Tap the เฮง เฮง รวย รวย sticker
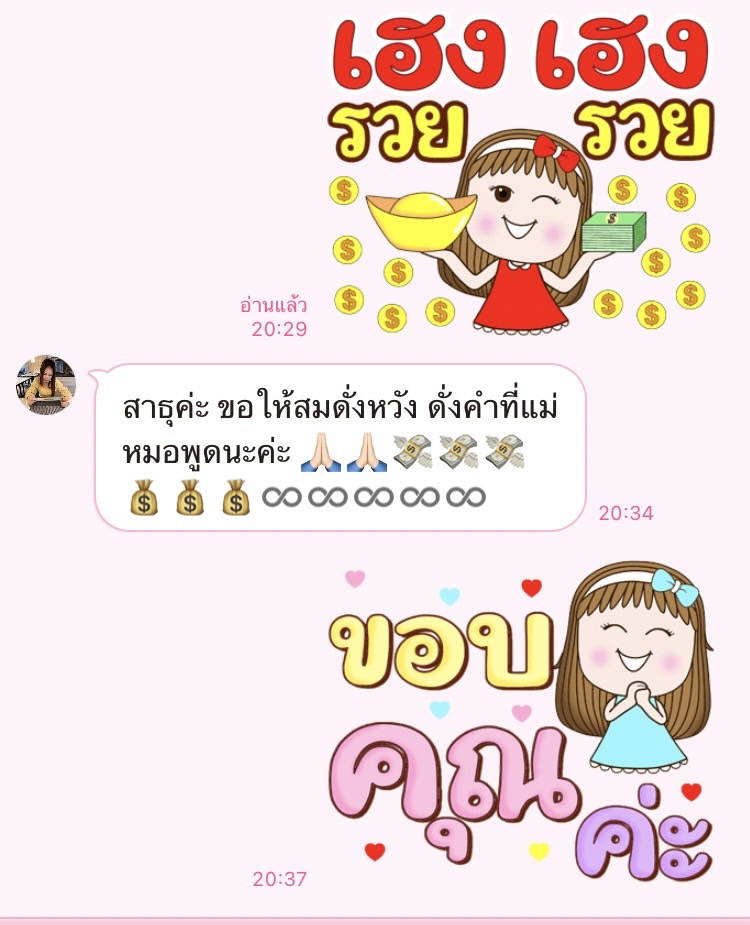750x925 pixels. tap(520, 175)
